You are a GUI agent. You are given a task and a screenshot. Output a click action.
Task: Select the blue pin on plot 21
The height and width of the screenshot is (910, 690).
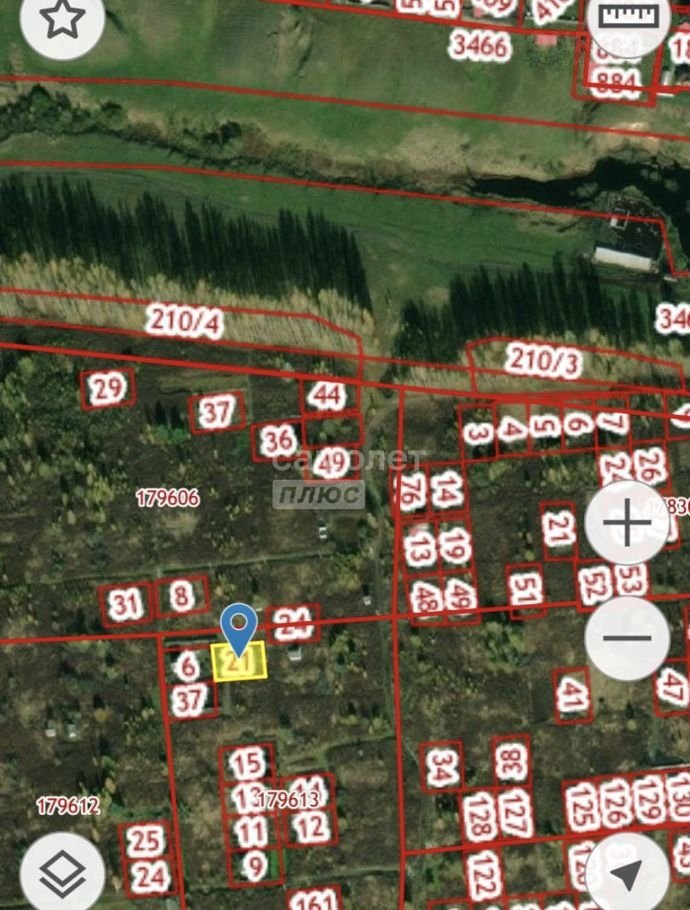pyautogui.click(x=238, y=628)
